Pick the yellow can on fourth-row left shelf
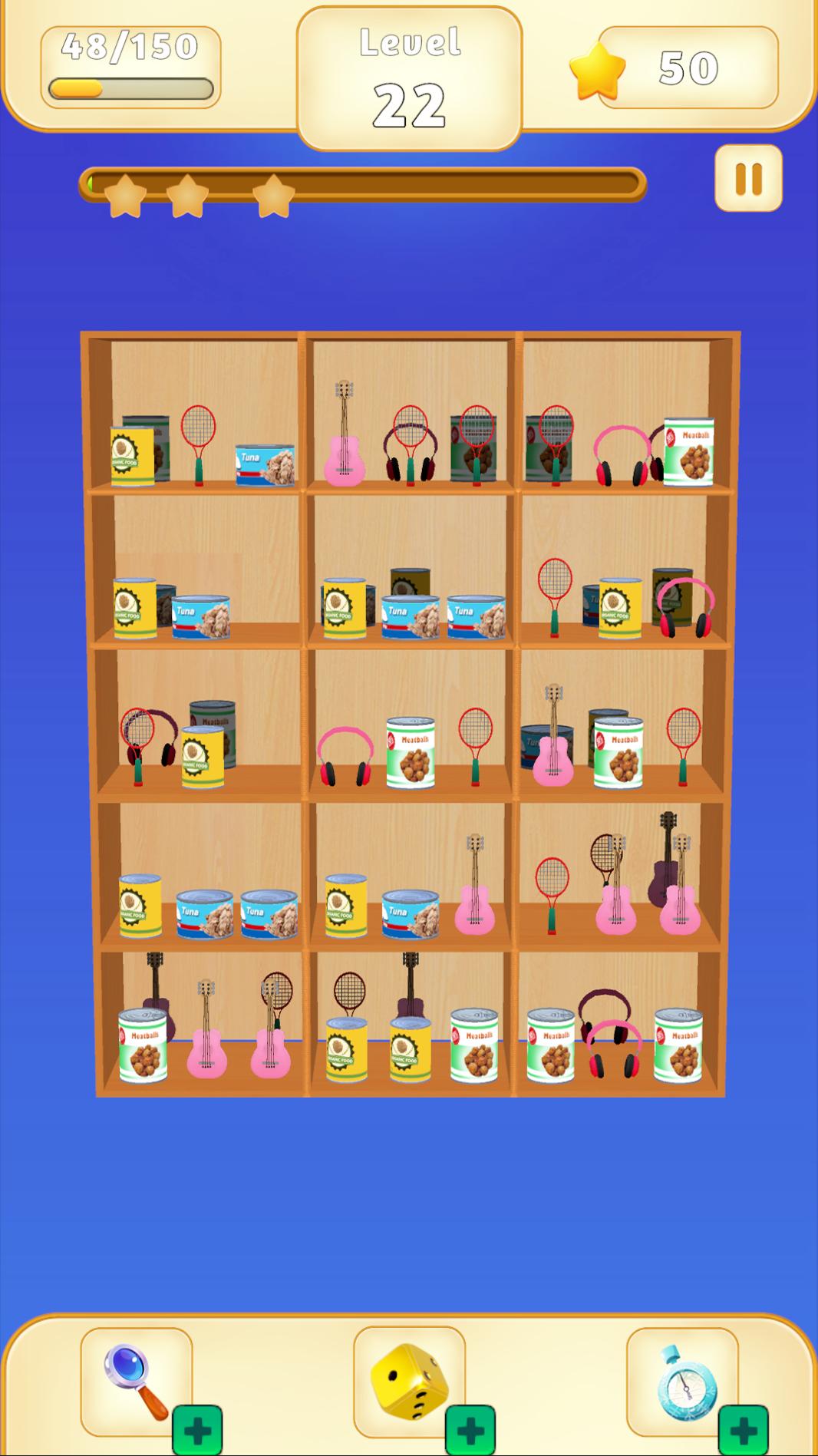Screen dimensions: 818x1456 [140, 906]
